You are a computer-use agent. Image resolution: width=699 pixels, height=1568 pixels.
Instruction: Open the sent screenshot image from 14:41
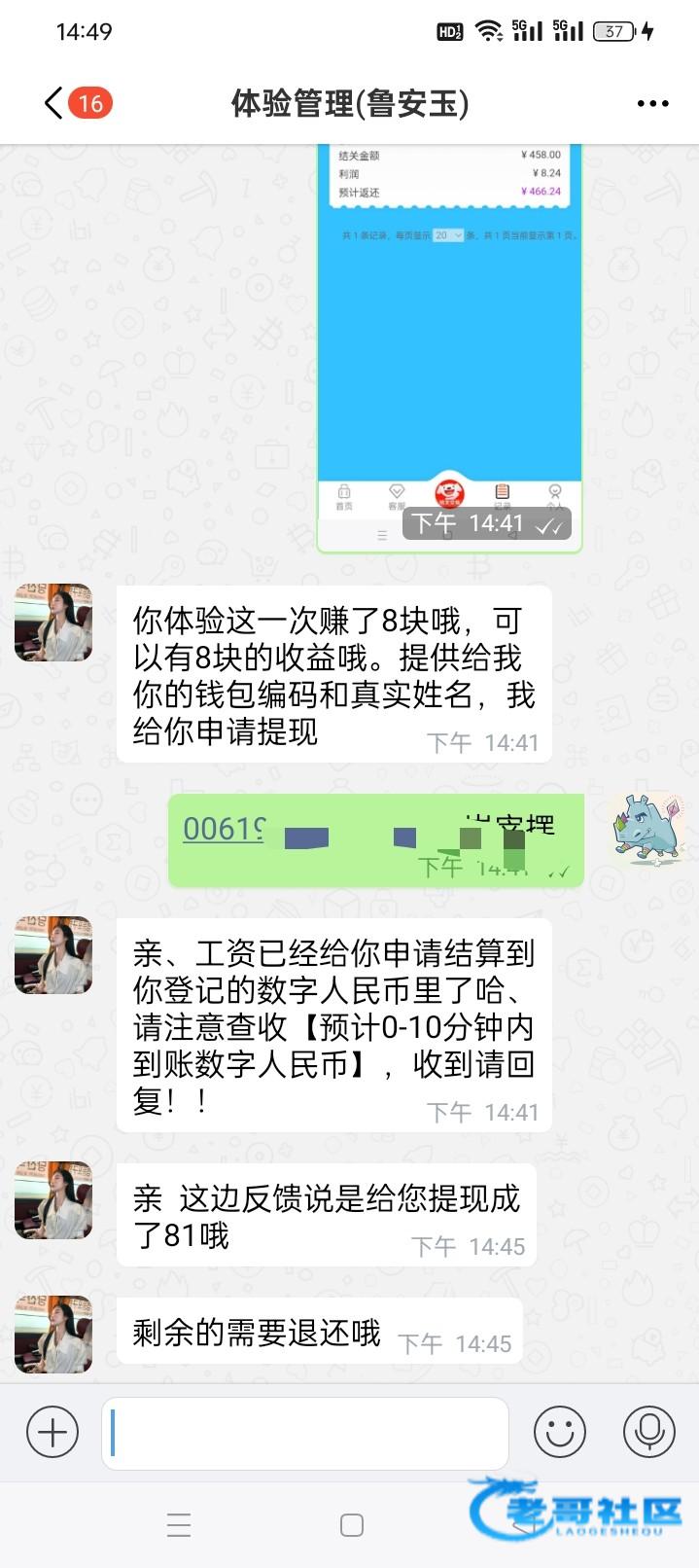449,340
